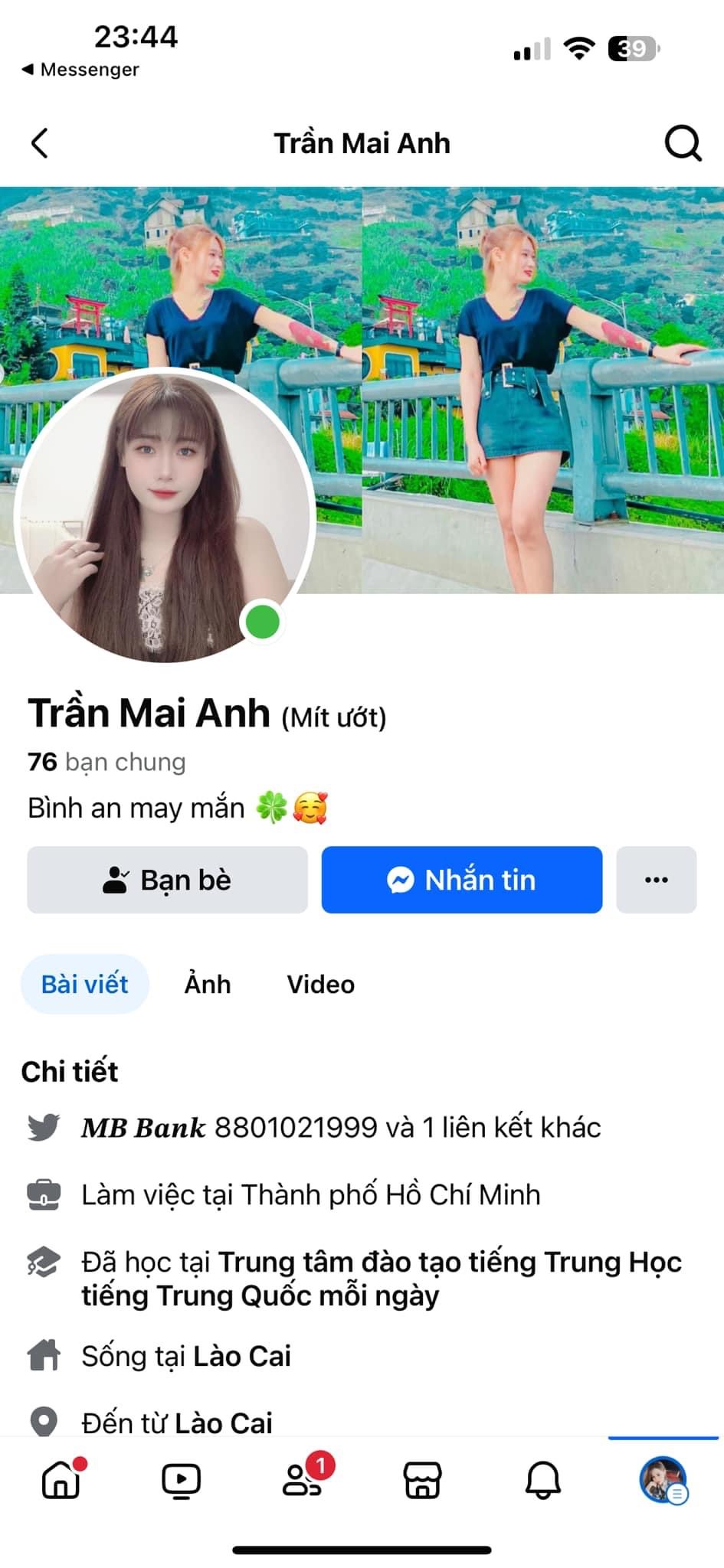Image resolution: width=724 pixels, height=1568 pixels.
Task: Open the menu tab with profile avatar
Action: [x=663, y=1480]
